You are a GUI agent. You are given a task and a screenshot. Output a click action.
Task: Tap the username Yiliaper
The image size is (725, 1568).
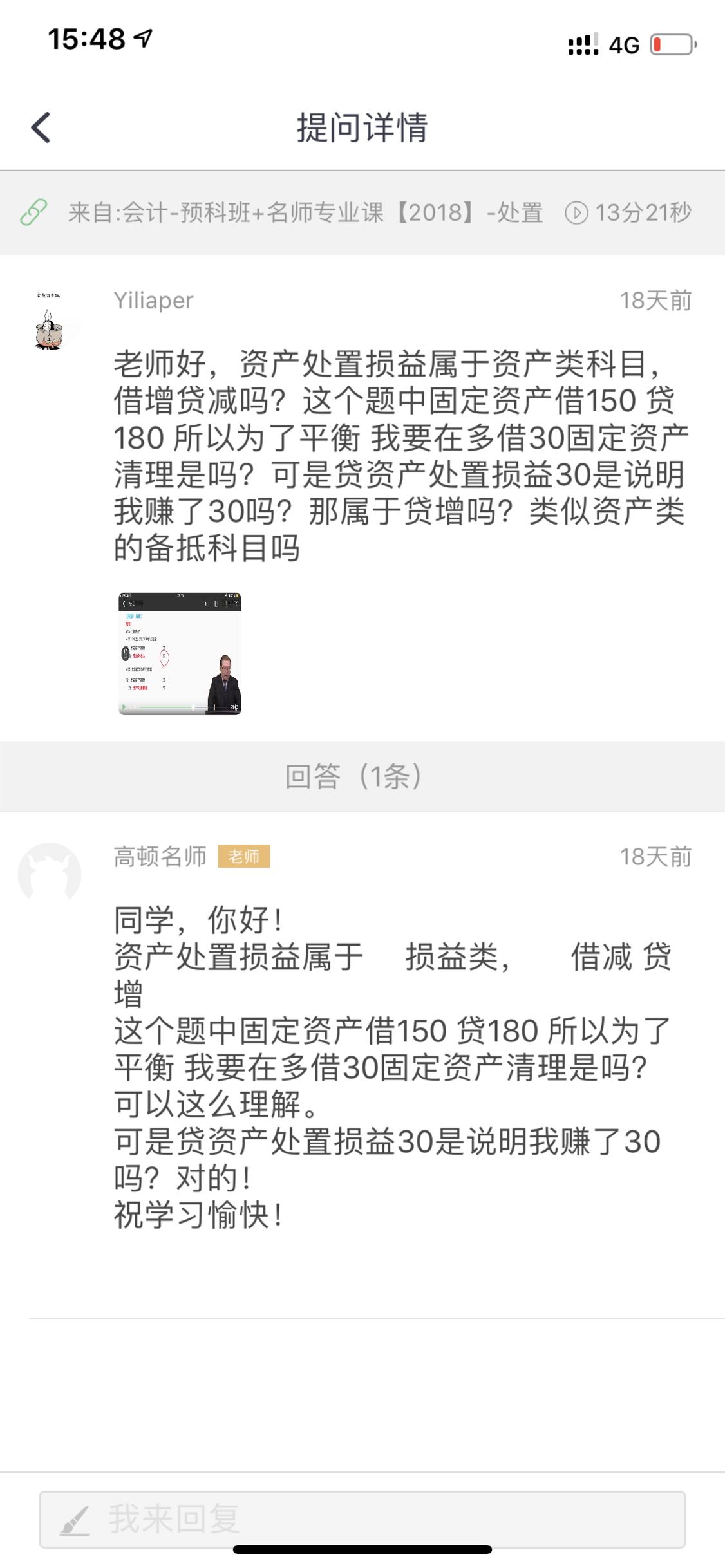pos(152,301)
